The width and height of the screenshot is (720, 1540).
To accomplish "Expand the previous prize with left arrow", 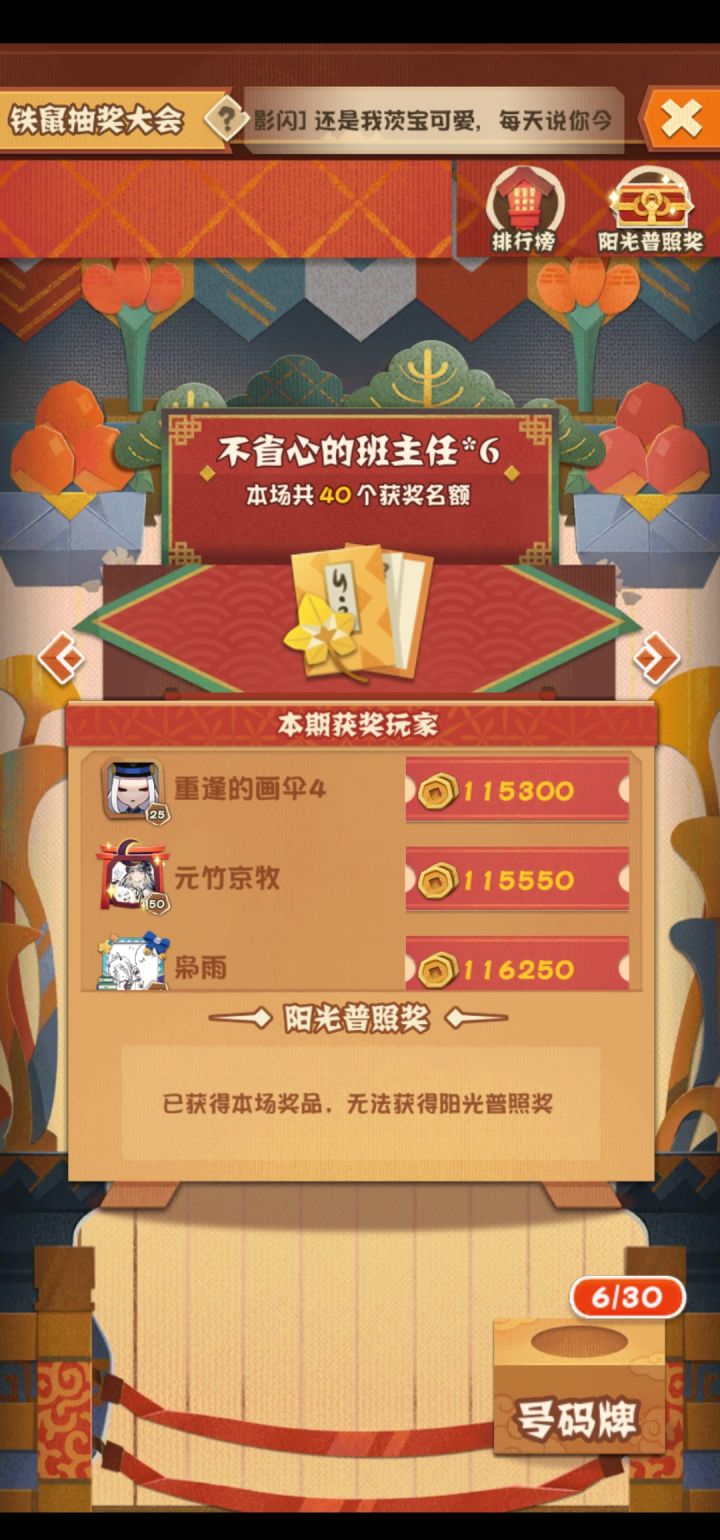I will (x=60, y=658).
